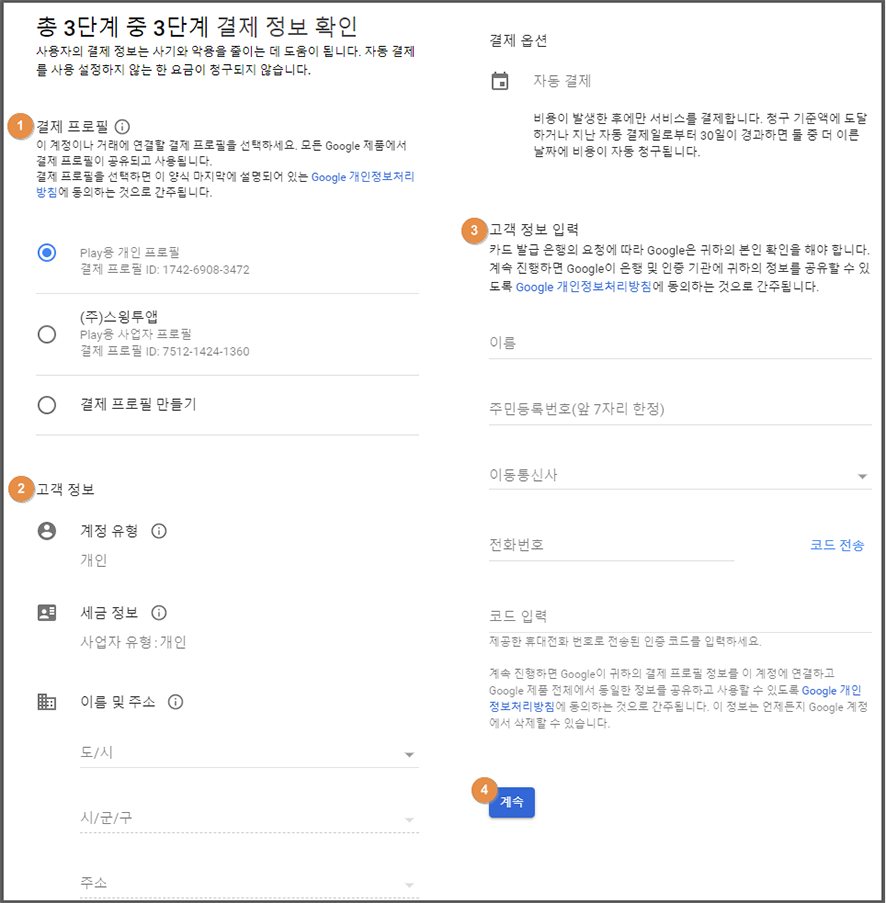Expand the 시/군/구 dropdown
This screenshot has width=886, height=903.
pos(248,818)
